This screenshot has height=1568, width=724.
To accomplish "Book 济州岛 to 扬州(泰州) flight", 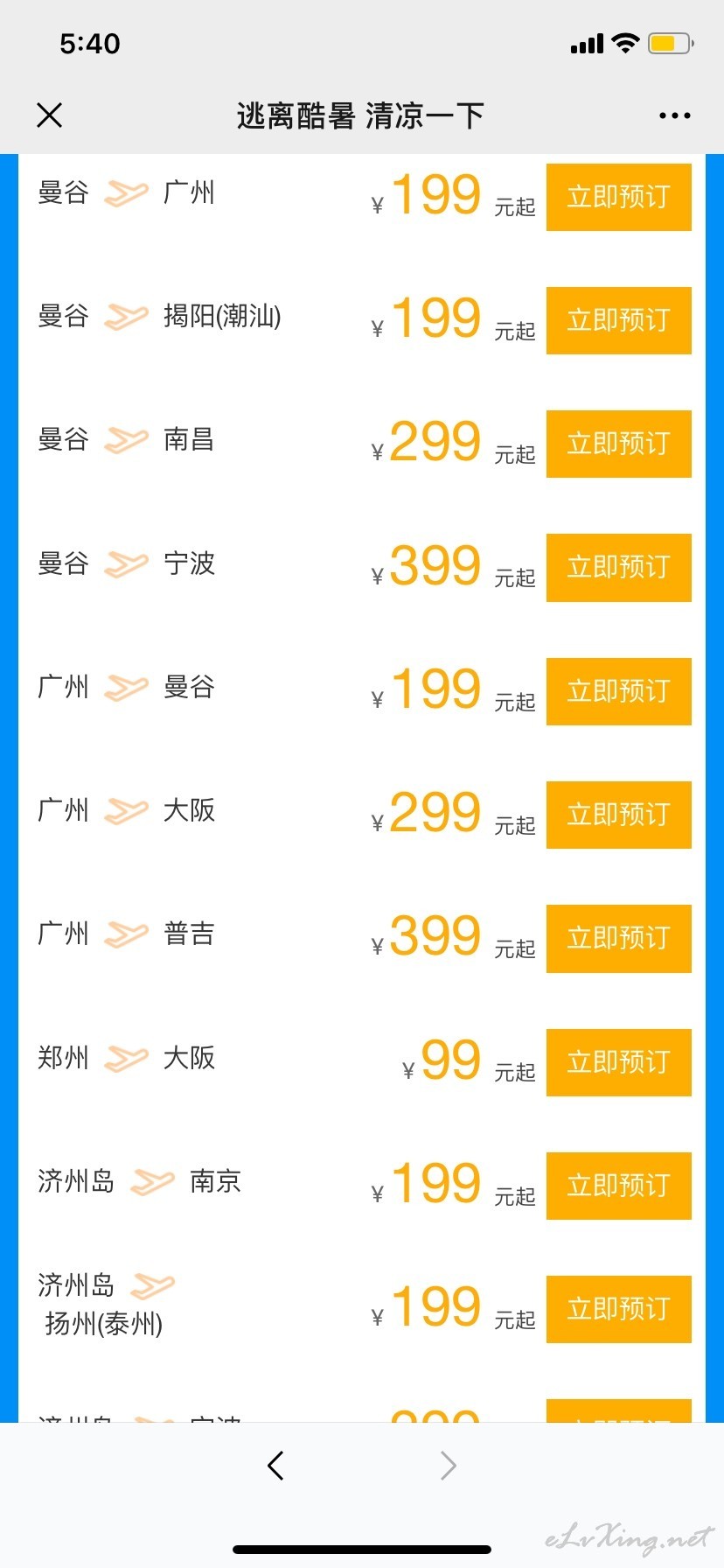I will coord(619,1309).
